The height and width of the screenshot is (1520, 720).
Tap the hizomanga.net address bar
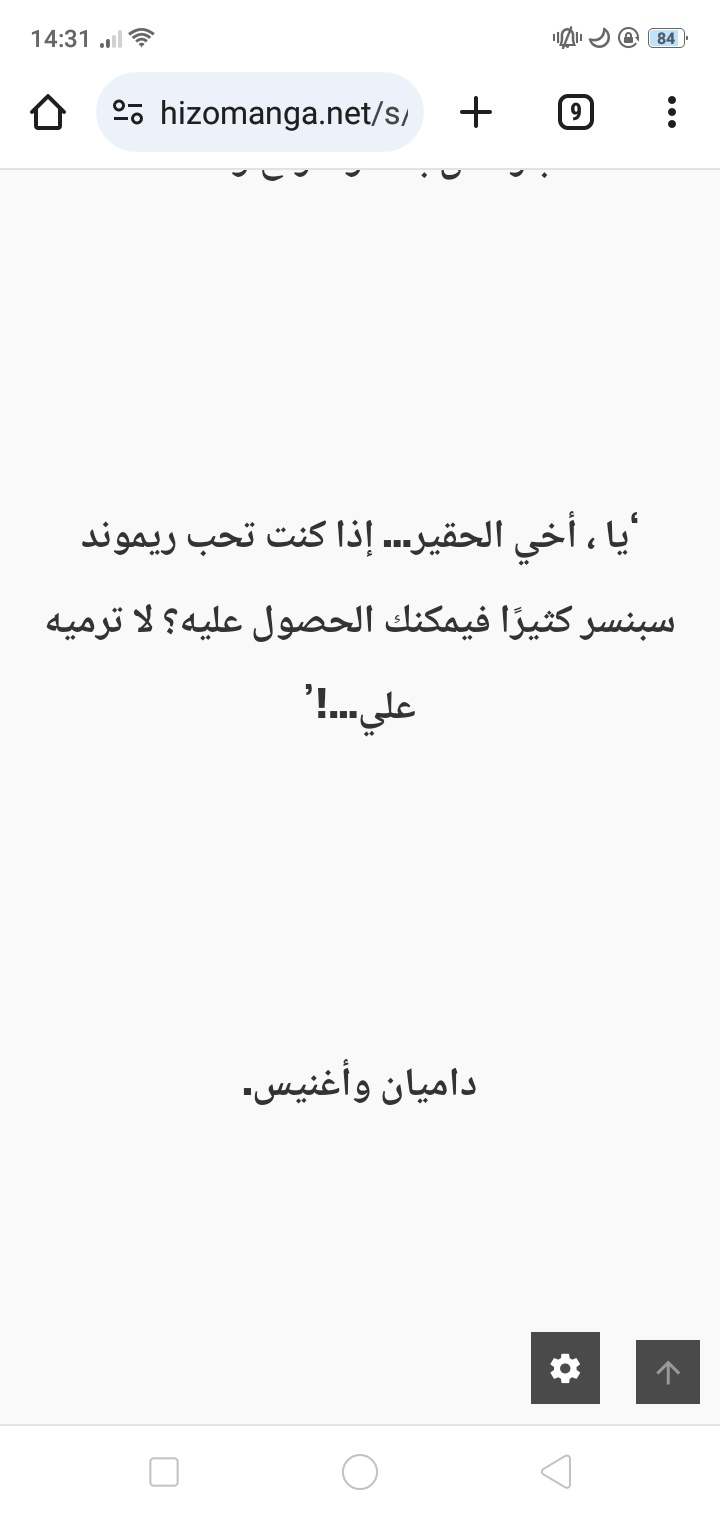tap(260, 112)
